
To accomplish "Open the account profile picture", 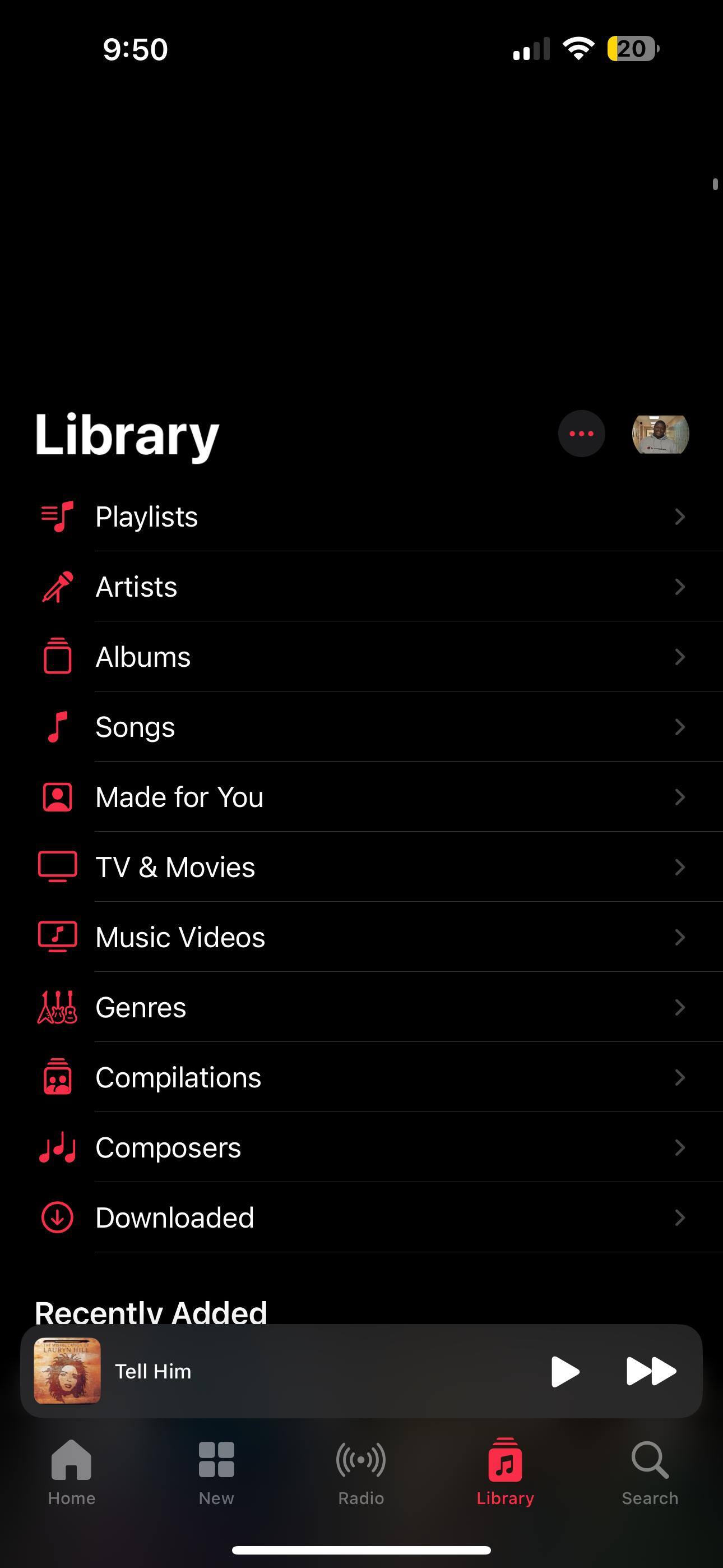I will click(660, 434).
